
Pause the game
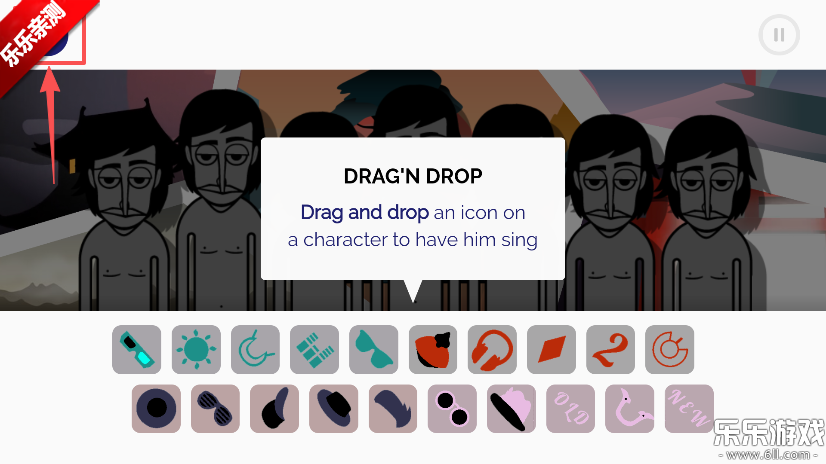pos(779,36)
